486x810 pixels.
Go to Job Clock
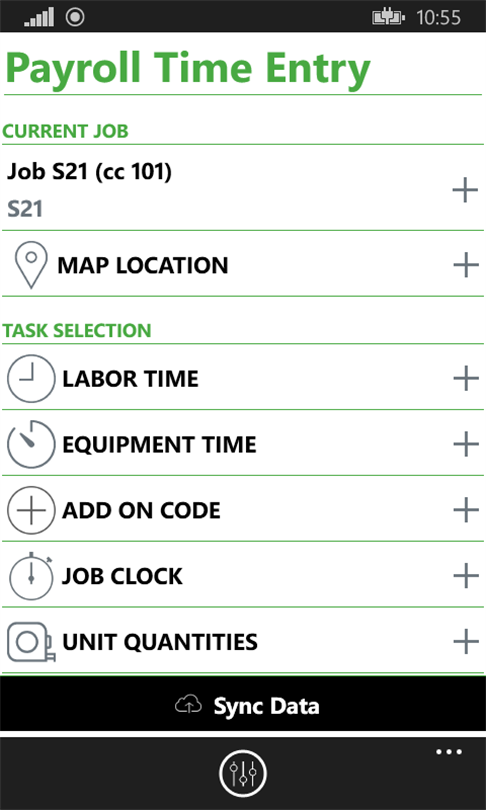[243, 575]
